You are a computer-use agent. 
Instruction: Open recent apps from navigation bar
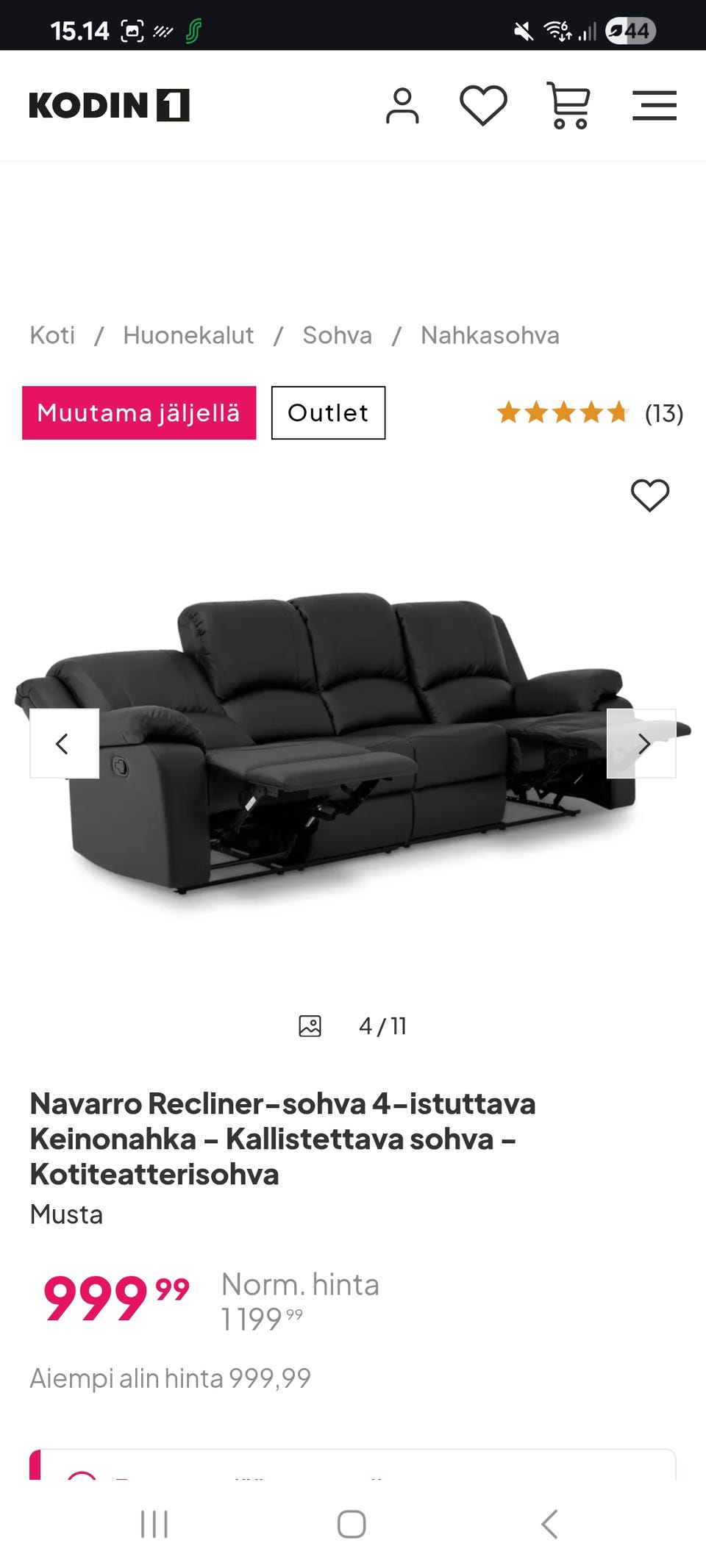point(156,1525)
